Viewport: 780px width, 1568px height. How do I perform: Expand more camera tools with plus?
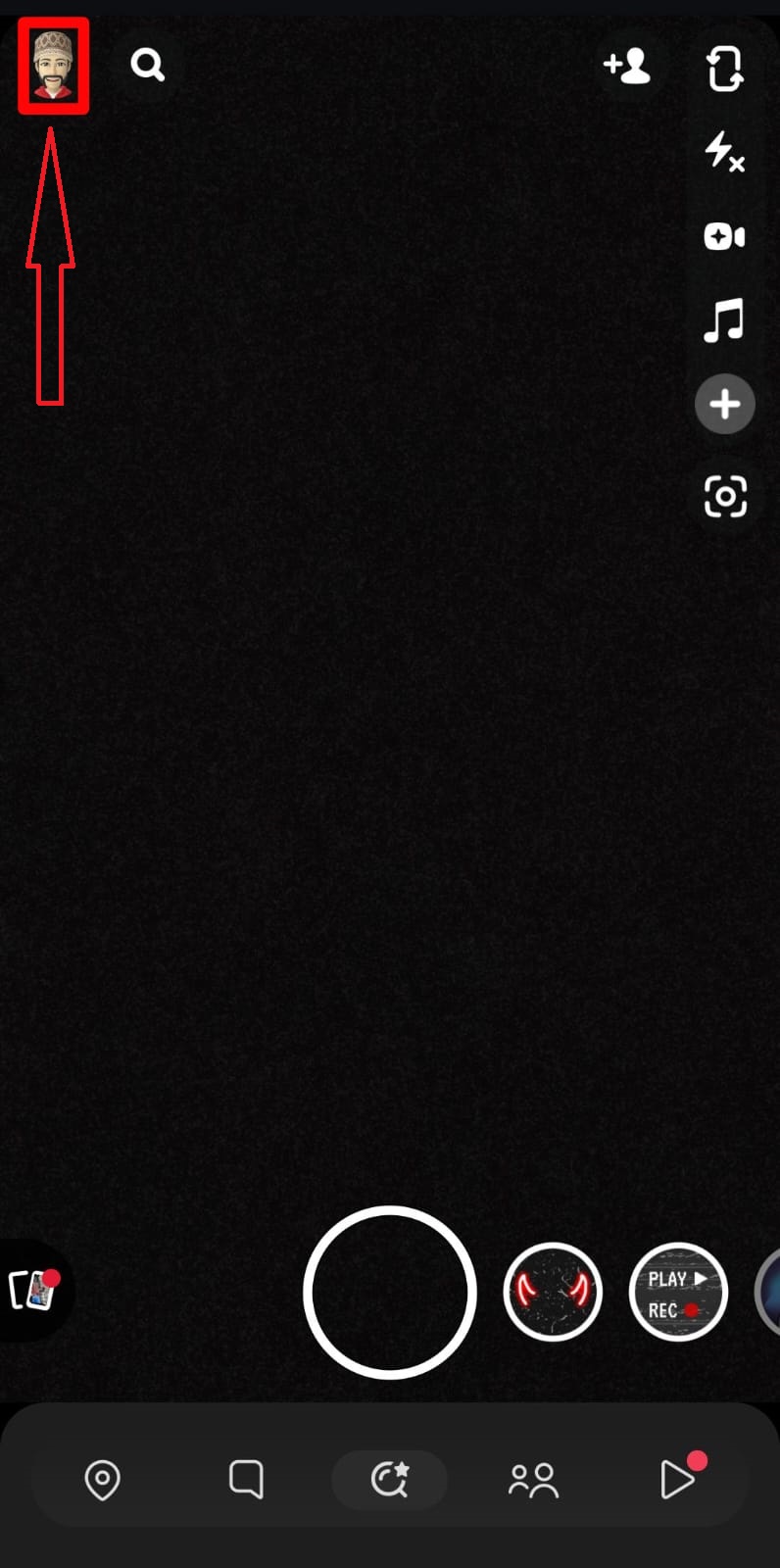click(x=724, y=404)
